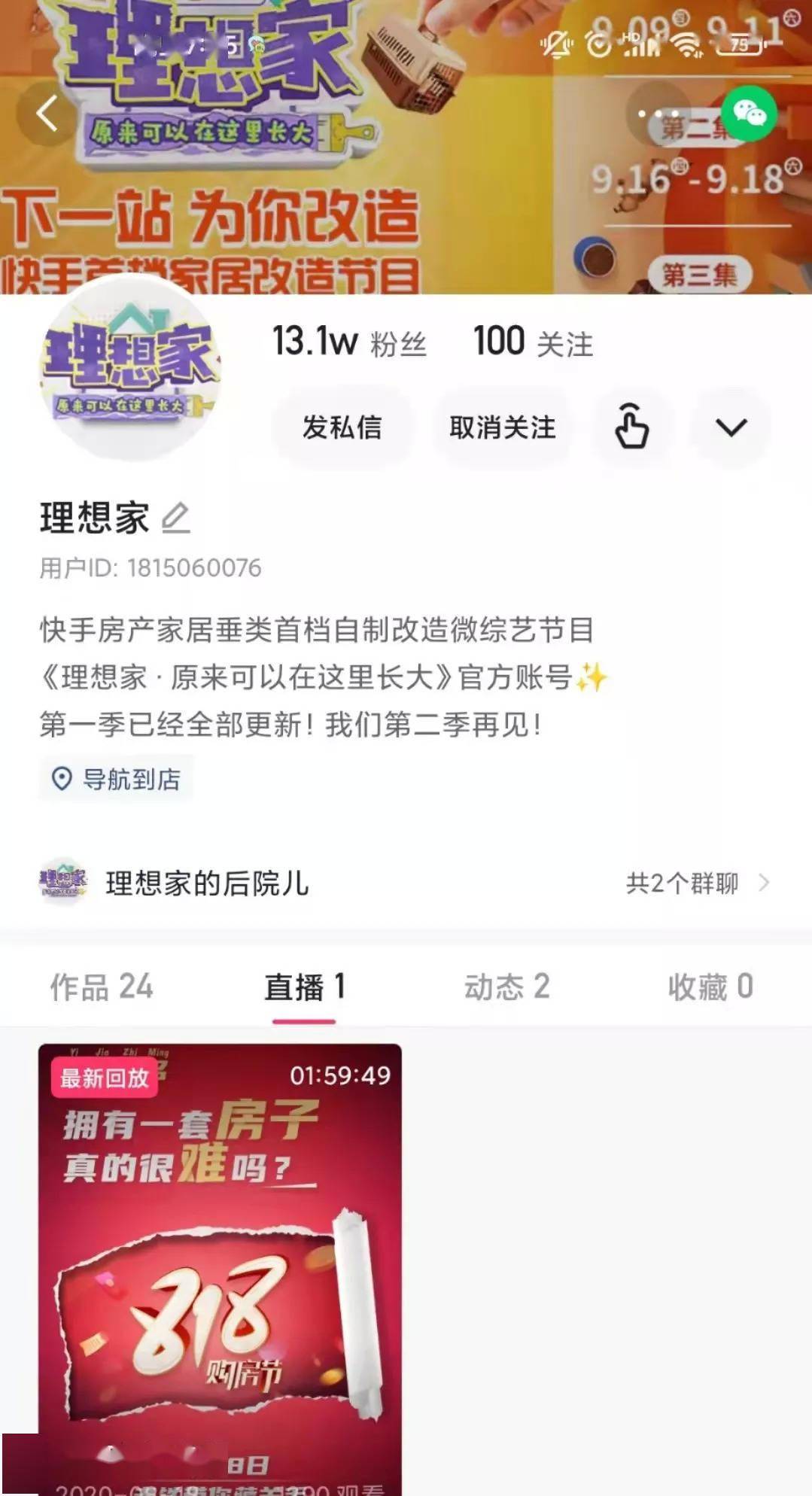Tap 取消关注 to unfollow
Screen dimensions: 812x1496
(x=502, y=427)
